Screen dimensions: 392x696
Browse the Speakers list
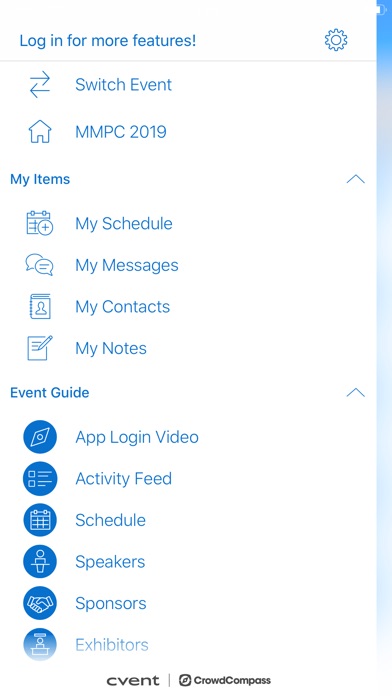pos(188,562)
